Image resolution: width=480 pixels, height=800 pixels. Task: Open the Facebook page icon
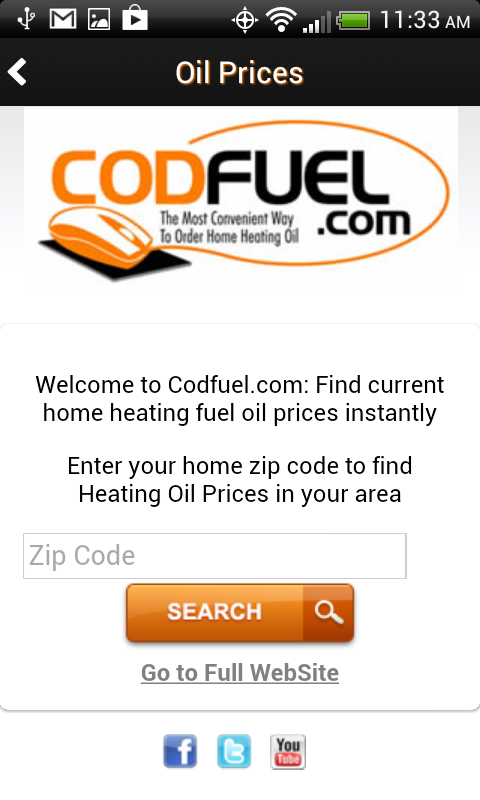(180, 751)
